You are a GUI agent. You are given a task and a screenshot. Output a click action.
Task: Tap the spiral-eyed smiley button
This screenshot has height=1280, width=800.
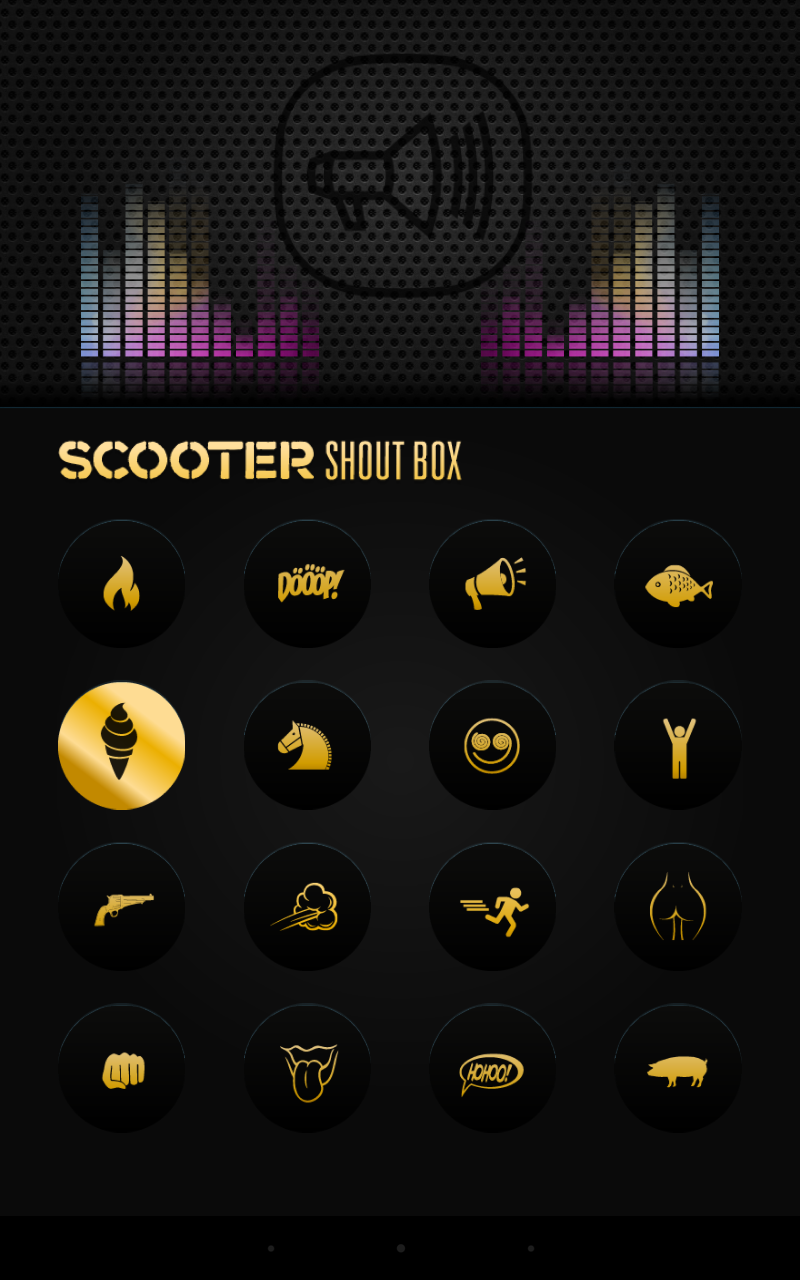pyautogui.click(x=492, y=746)
